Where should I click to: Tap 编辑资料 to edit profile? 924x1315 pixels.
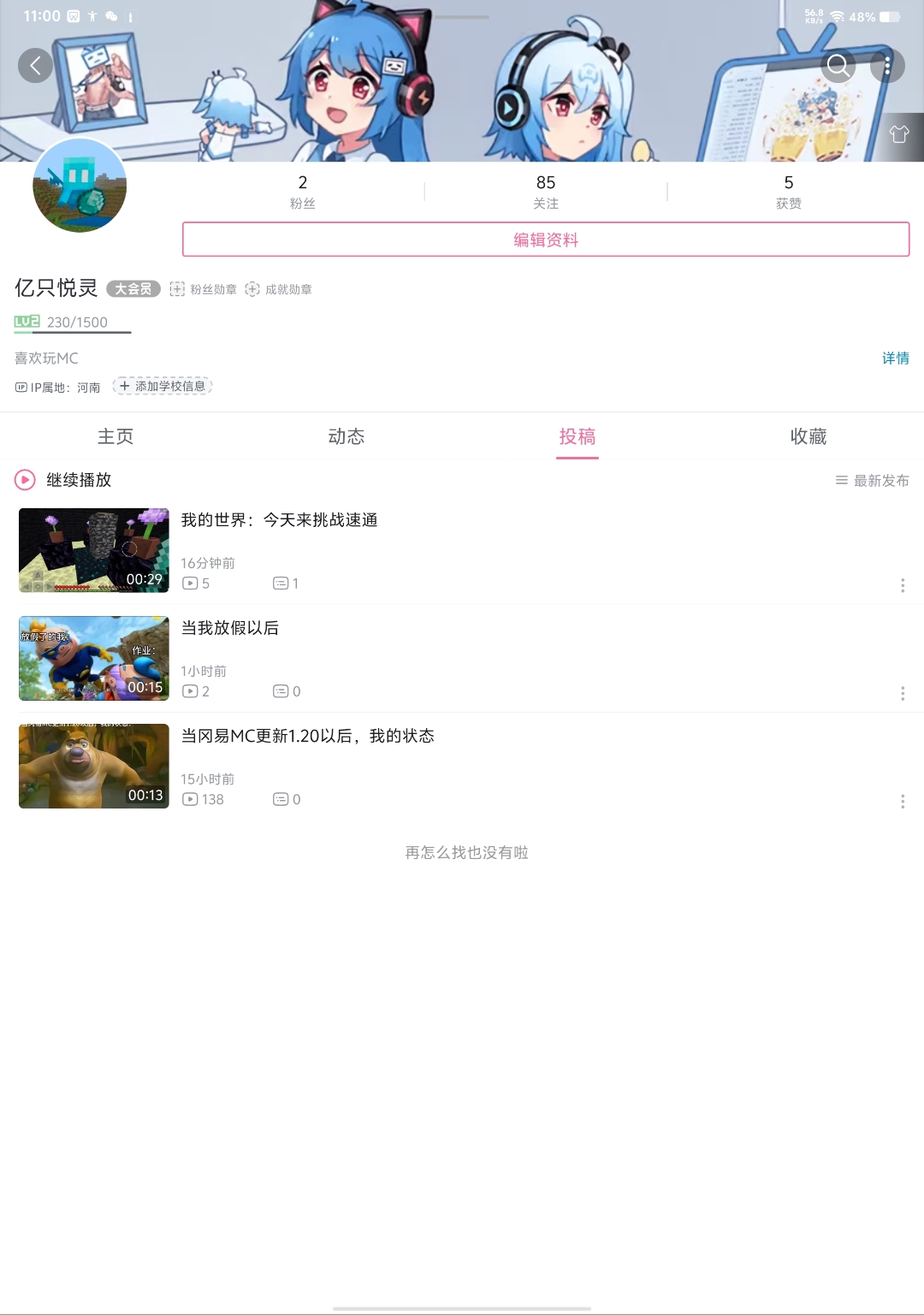point(546,240)
